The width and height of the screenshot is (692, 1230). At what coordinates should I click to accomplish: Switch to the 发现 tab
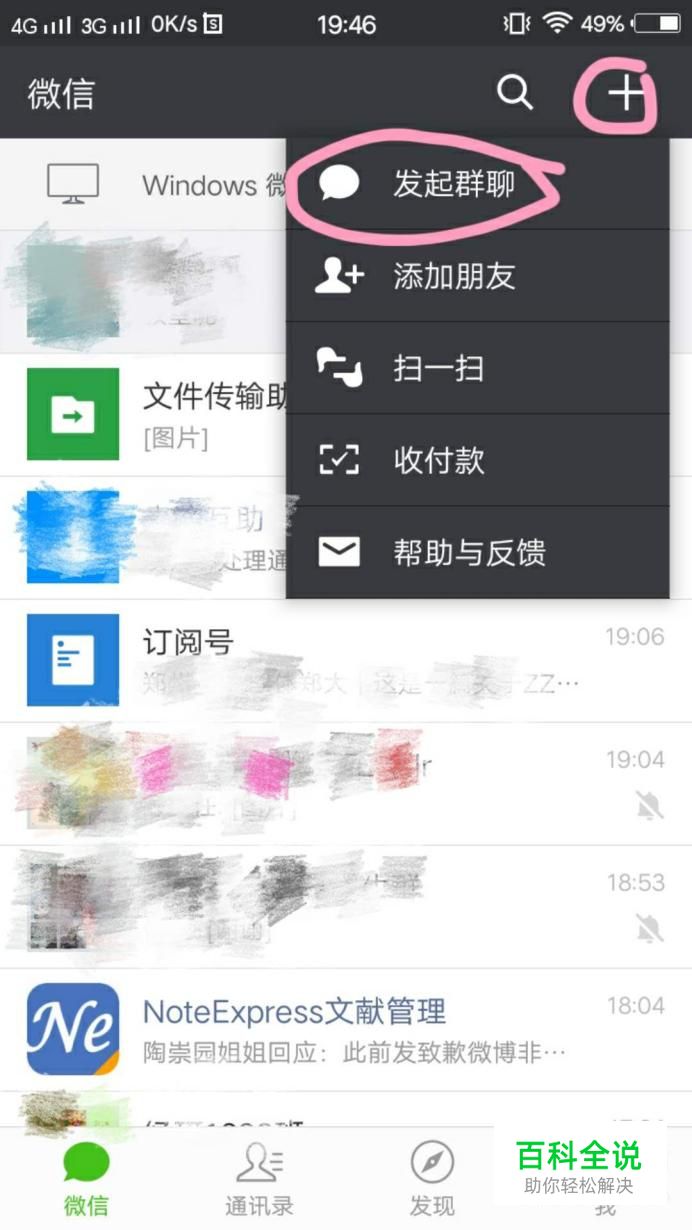pyautogui.click(x=432, y=1180)
